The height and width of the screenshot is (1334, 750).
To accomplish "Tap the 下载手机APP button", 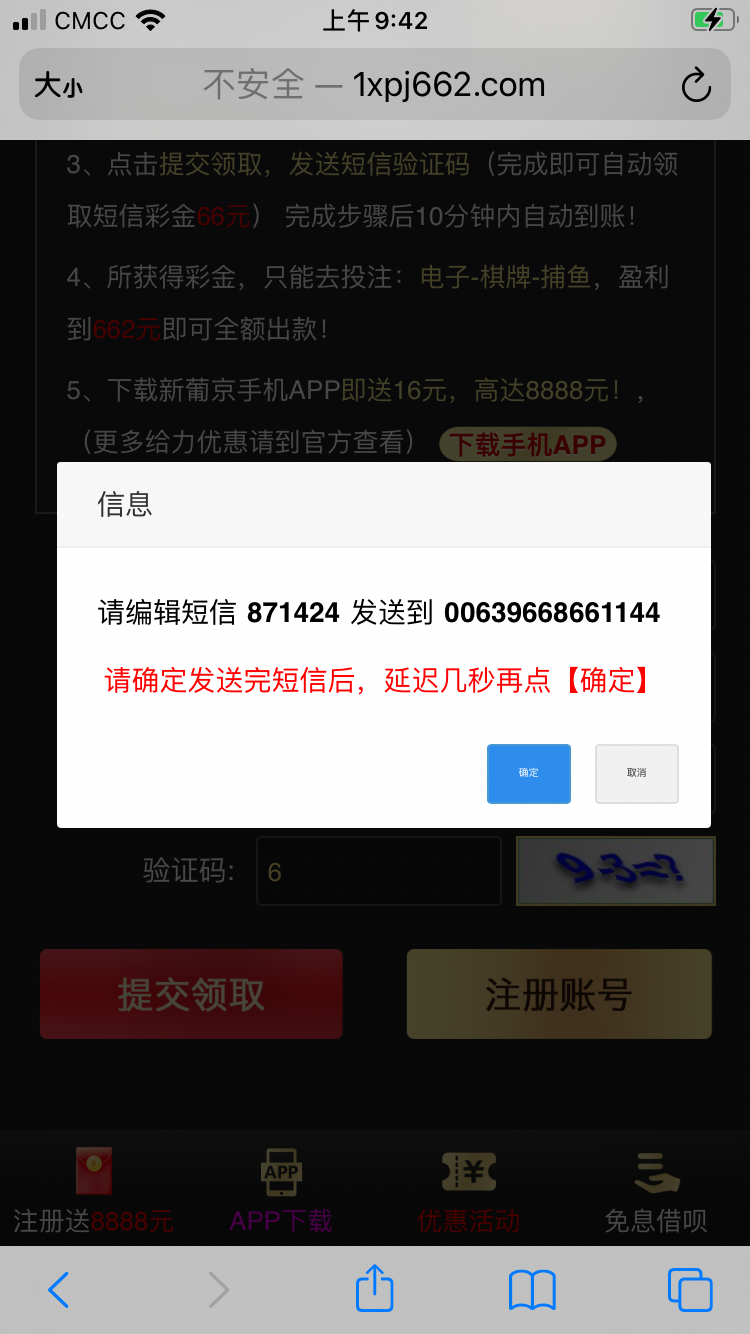I will point(527,443).
